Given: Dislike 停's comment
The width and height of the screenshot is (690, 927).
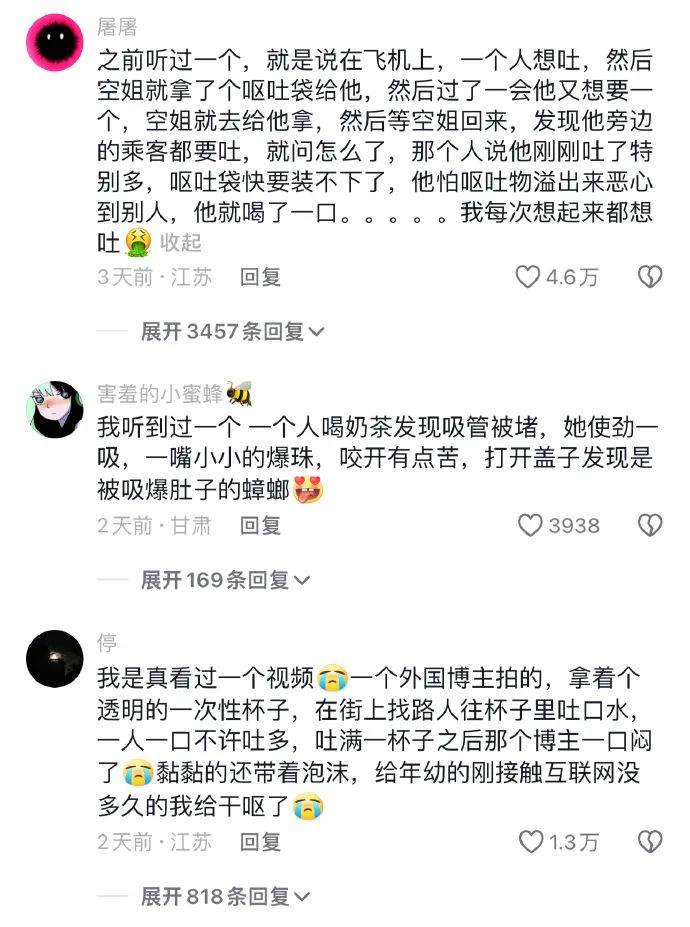Looking at the screenshot, I should tap(650, 842).
